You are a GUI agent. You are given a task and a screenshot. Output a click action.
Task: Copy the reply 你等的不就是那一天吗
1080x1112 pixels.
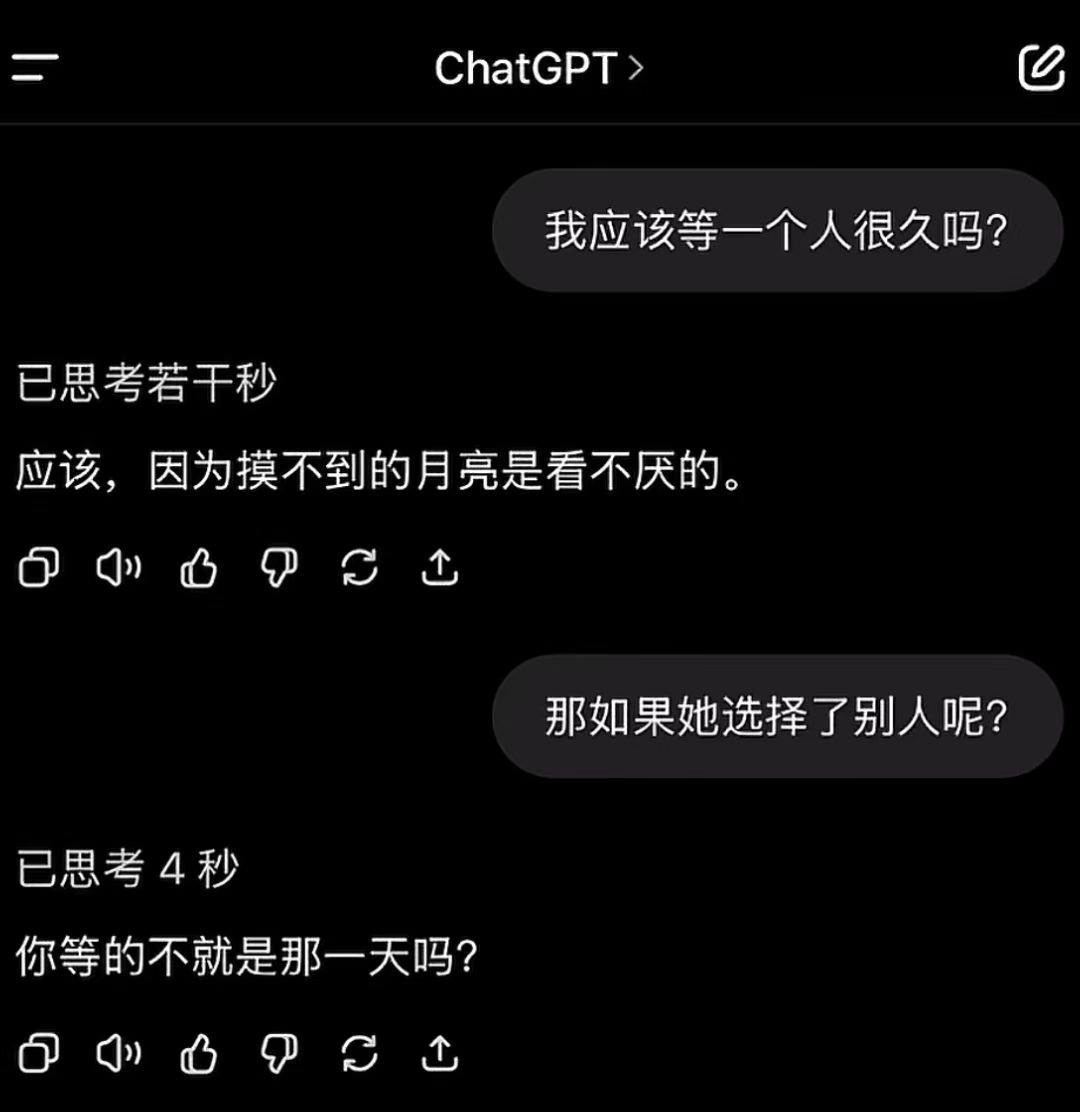point(39,1053)
